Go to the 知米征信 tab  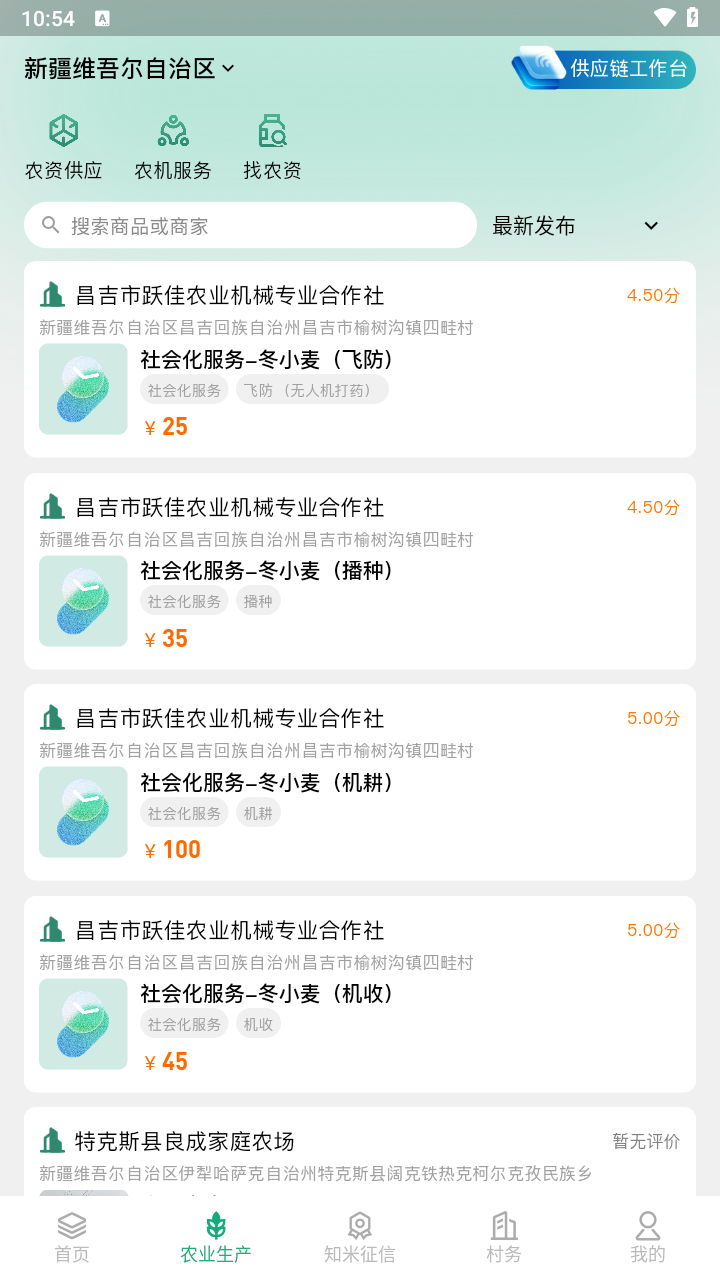[360, 1238]
